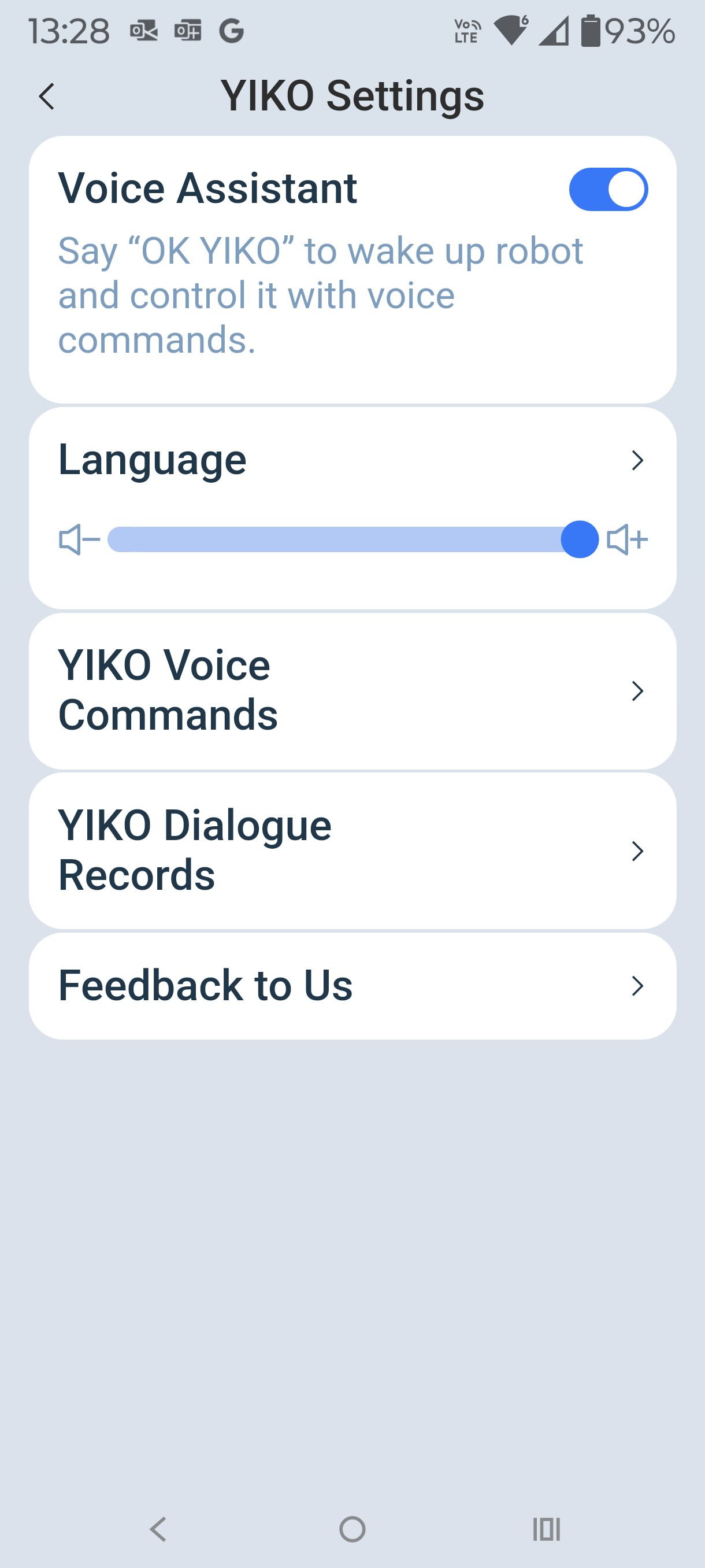Open YIKO Voice Commands
The width and height of the screenshot is (705, 1568).
pyautogui.click(x=352, y=691)
